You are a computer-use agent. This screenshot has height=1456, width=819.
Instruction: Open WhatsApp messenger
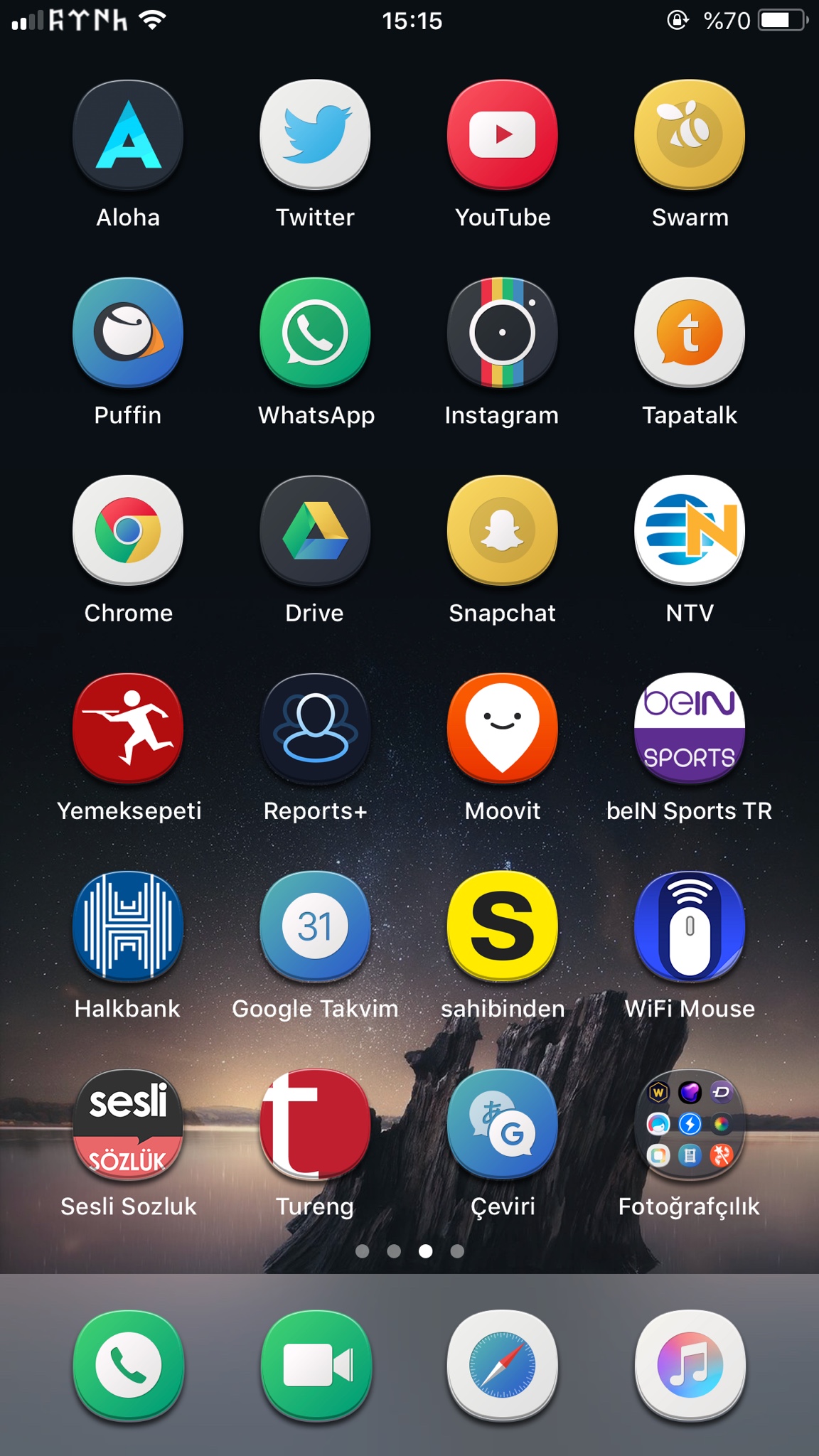(x=315, y=333)
